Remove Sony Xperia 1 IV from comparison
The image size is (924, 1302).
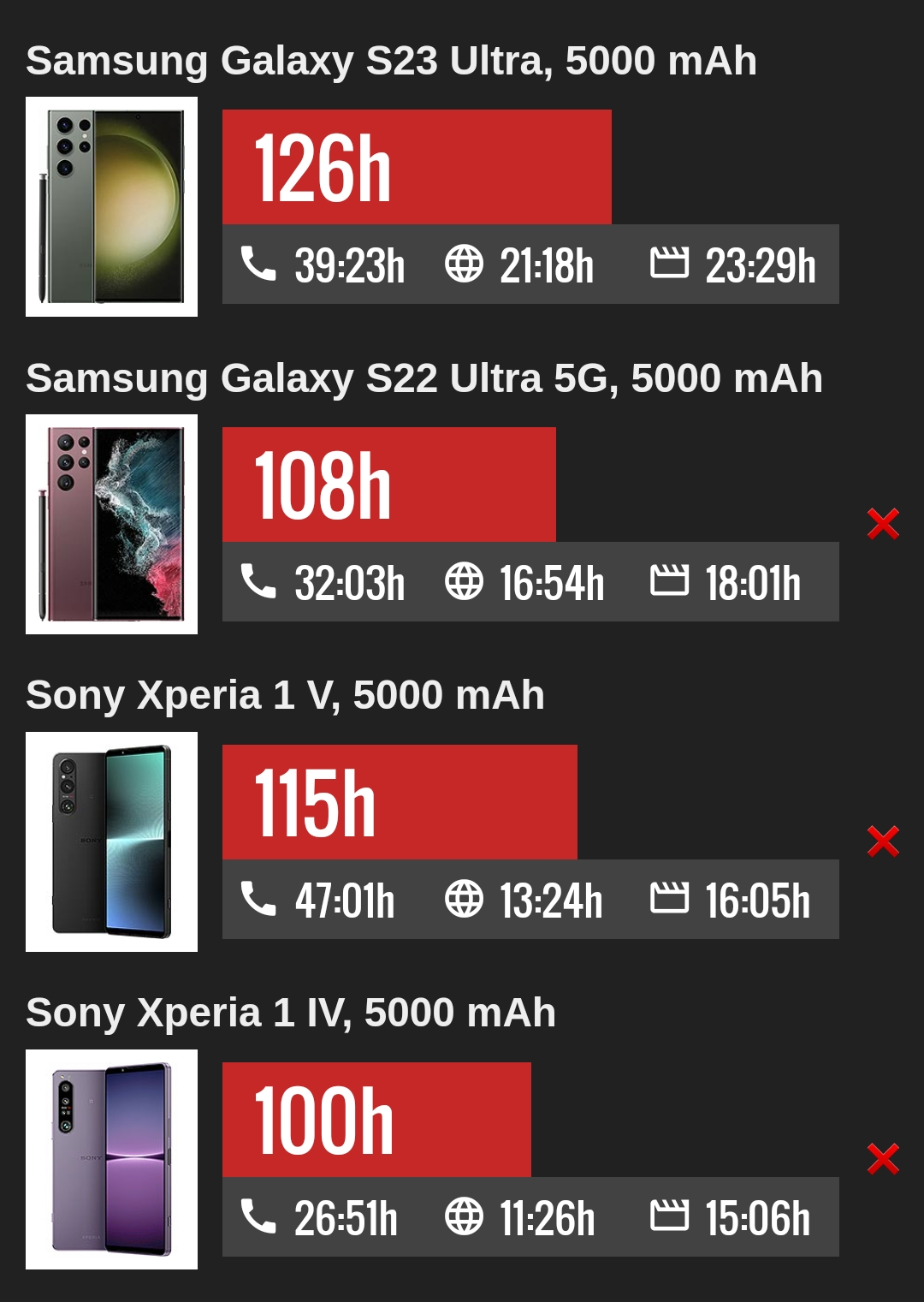pyautogui.click(x=883, y=1159)
